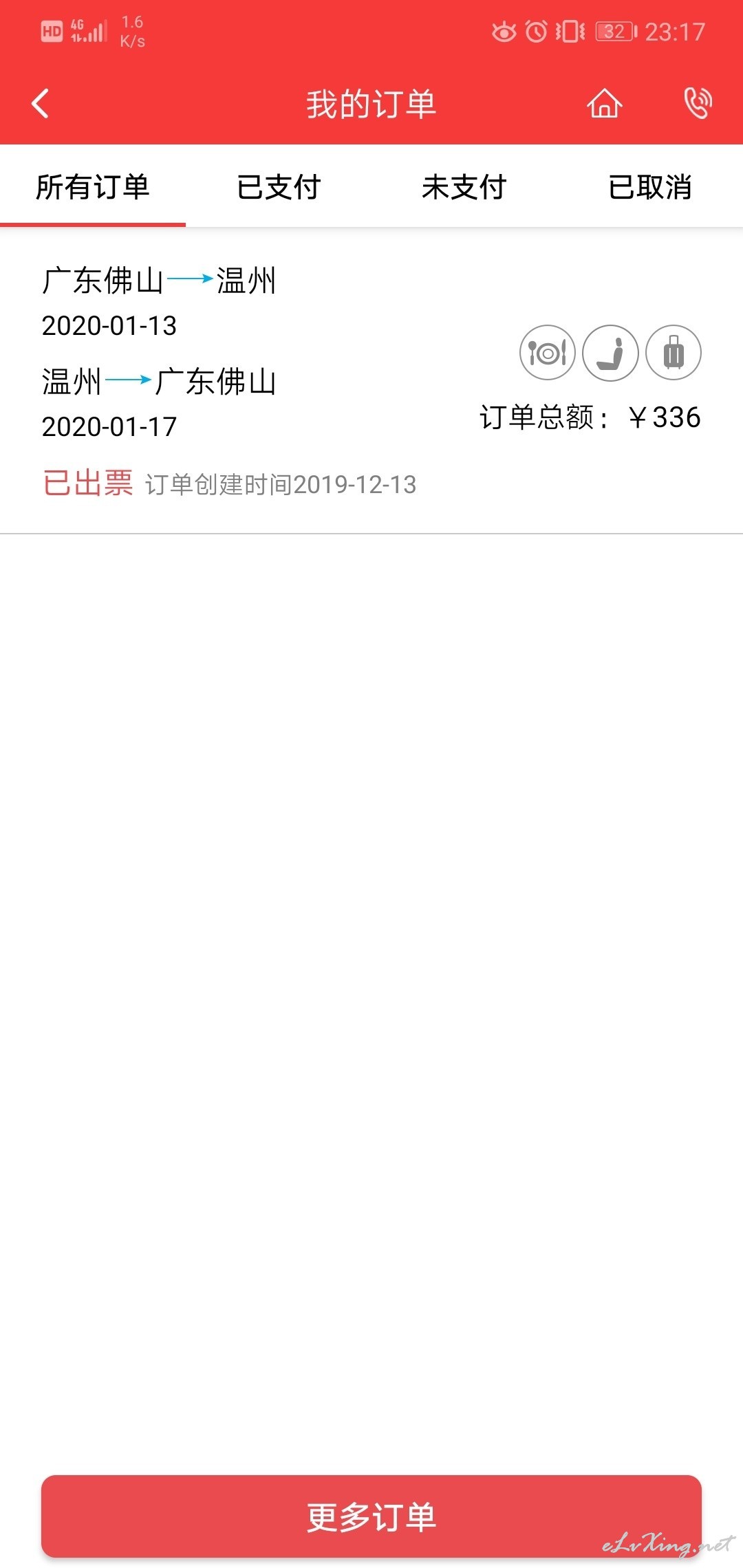Tap the seat selection icon
The image size is (743, 1568).
tap(610, 353)
